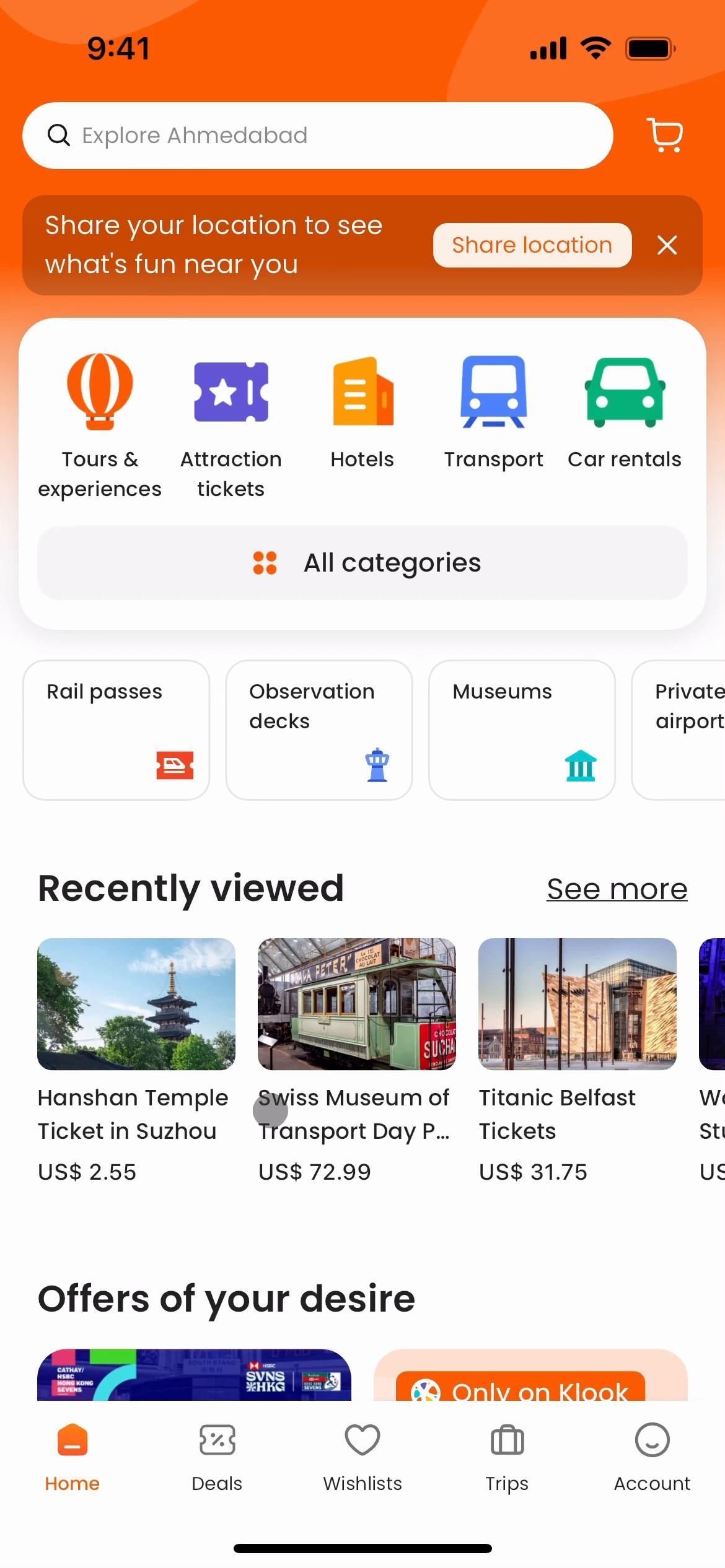Choose the Rail passes chip

pyautogui.click(x=116, y=730)
